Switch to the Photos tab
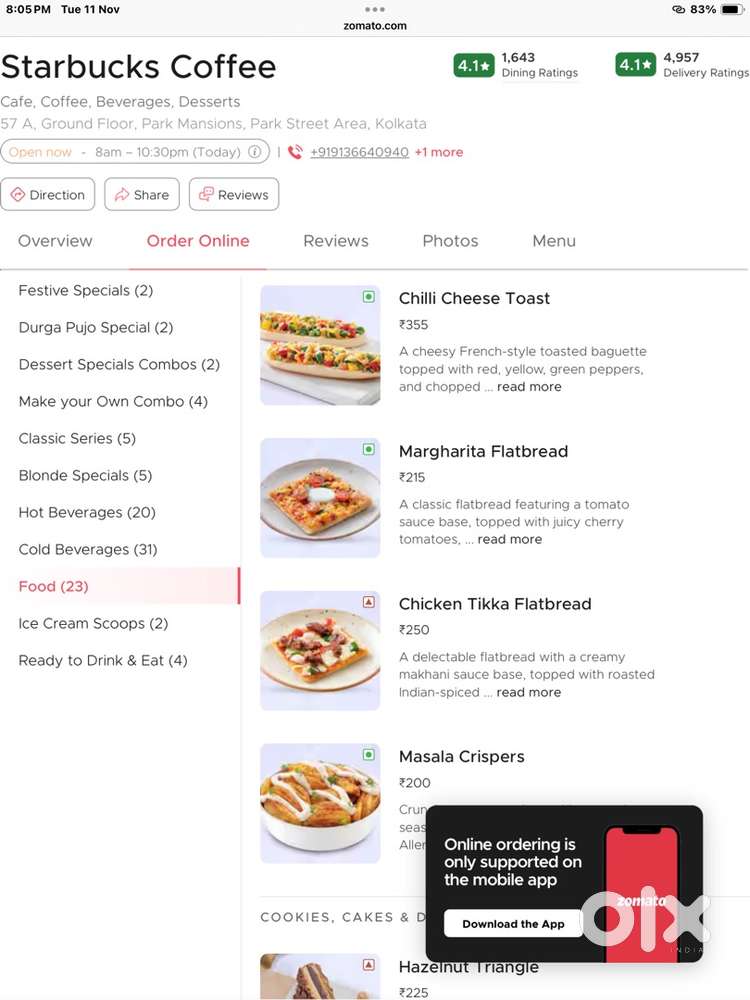 450,241
